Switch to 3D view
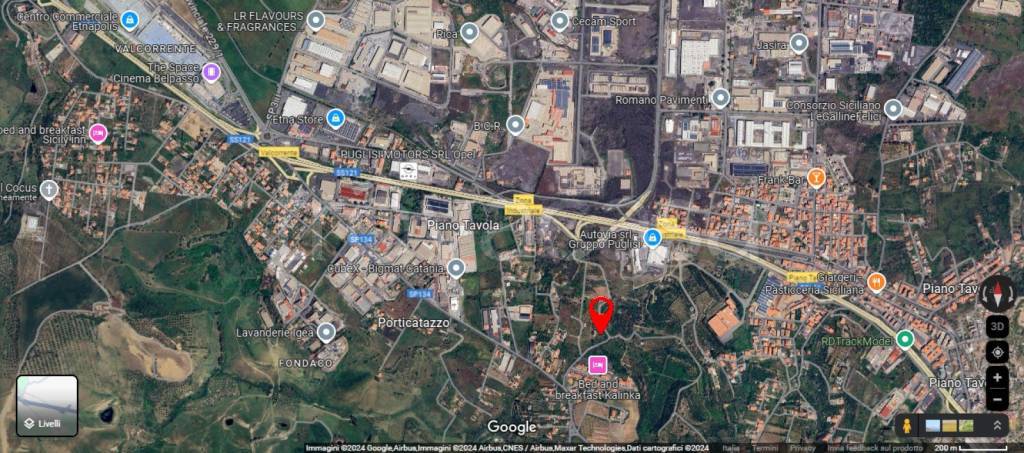This screenshot has height=453, width=1024. pos(997,326)
